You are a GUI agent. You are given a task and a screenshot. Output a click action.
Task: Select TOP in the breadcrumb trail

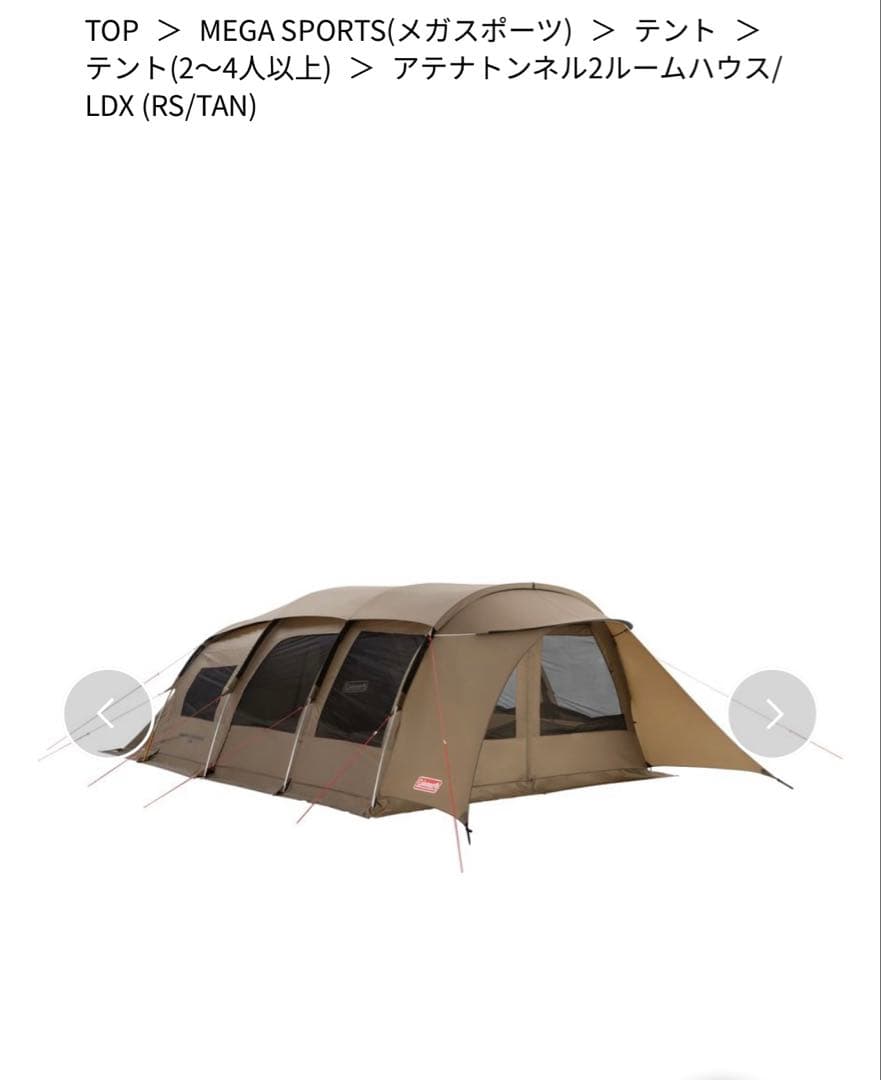pos(113,30)
